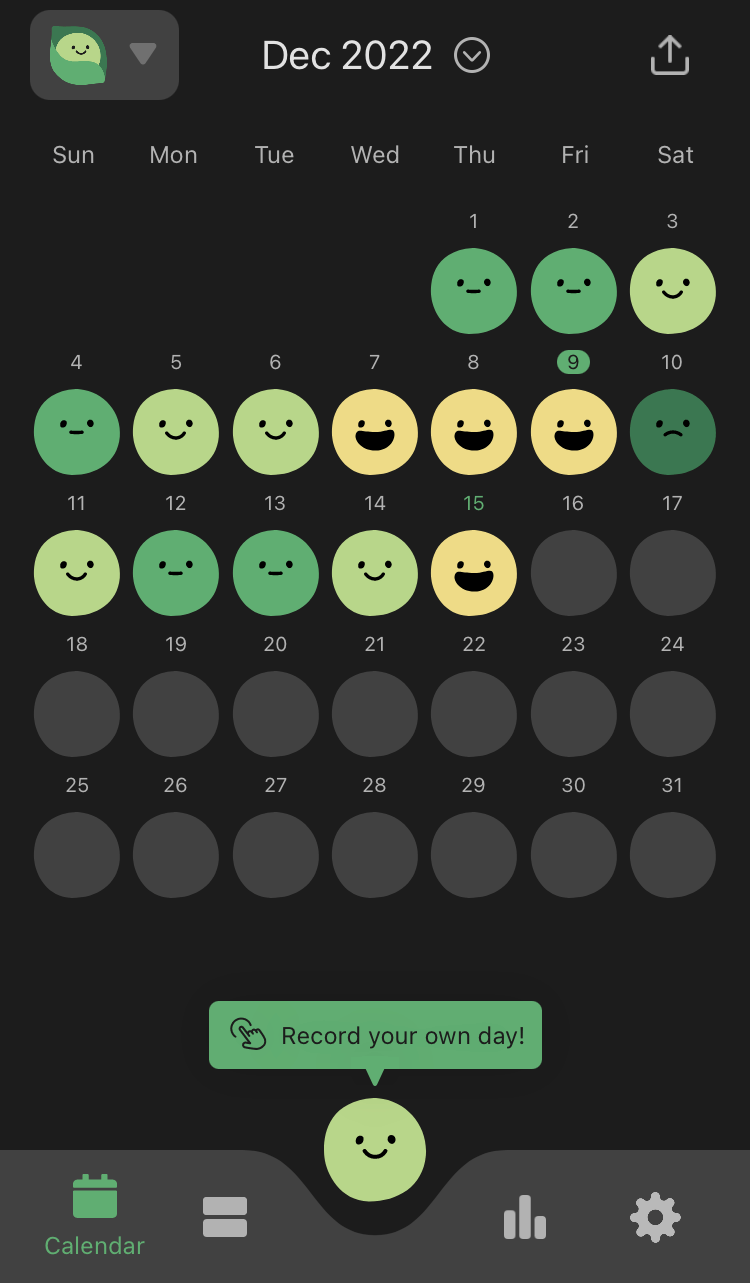
Task: Open the stats tab in the bottom bar
Action: (524, 1216)
